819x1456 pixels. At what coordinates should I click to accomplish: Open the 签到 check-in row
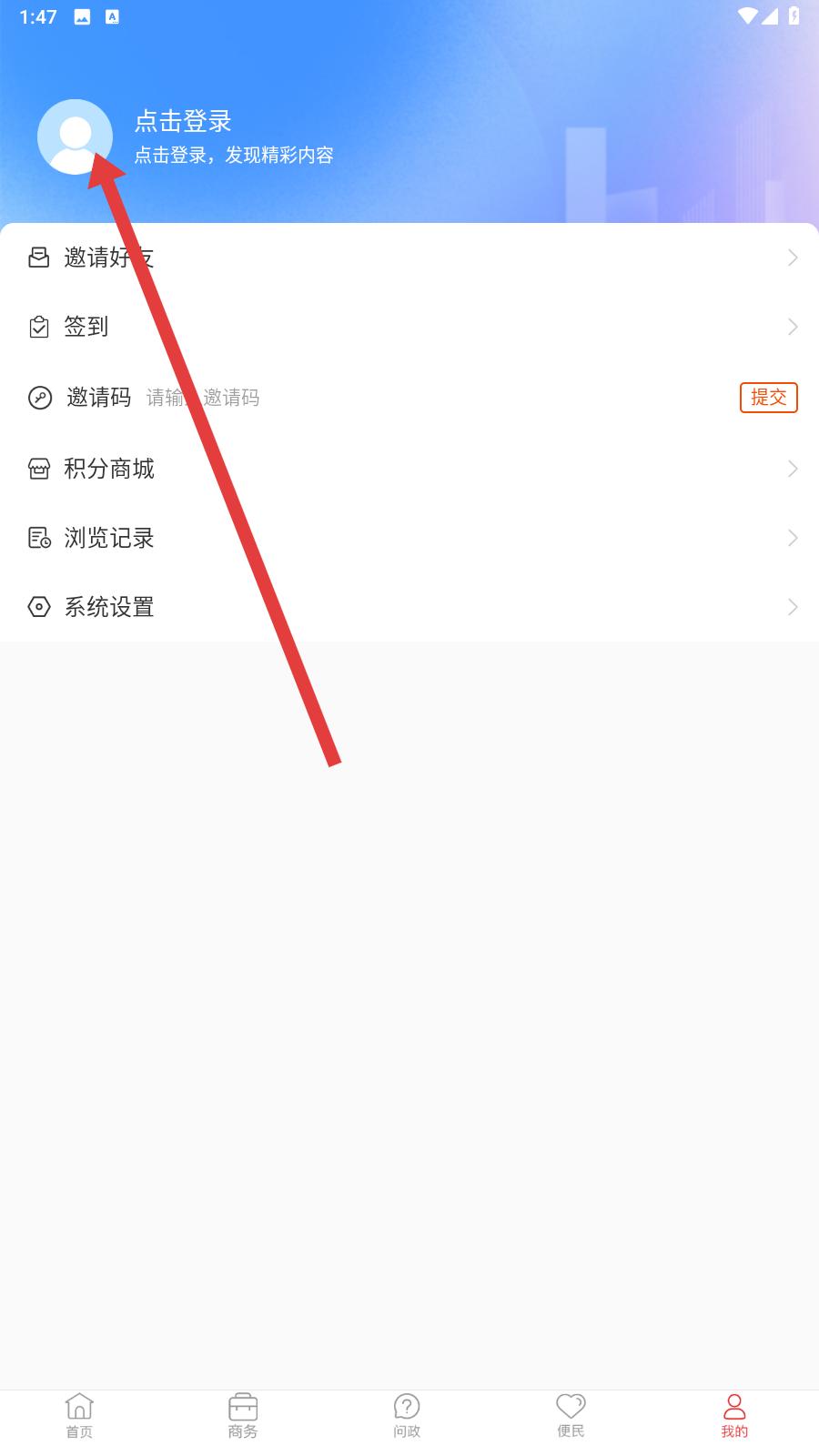[x=409, y=327]
